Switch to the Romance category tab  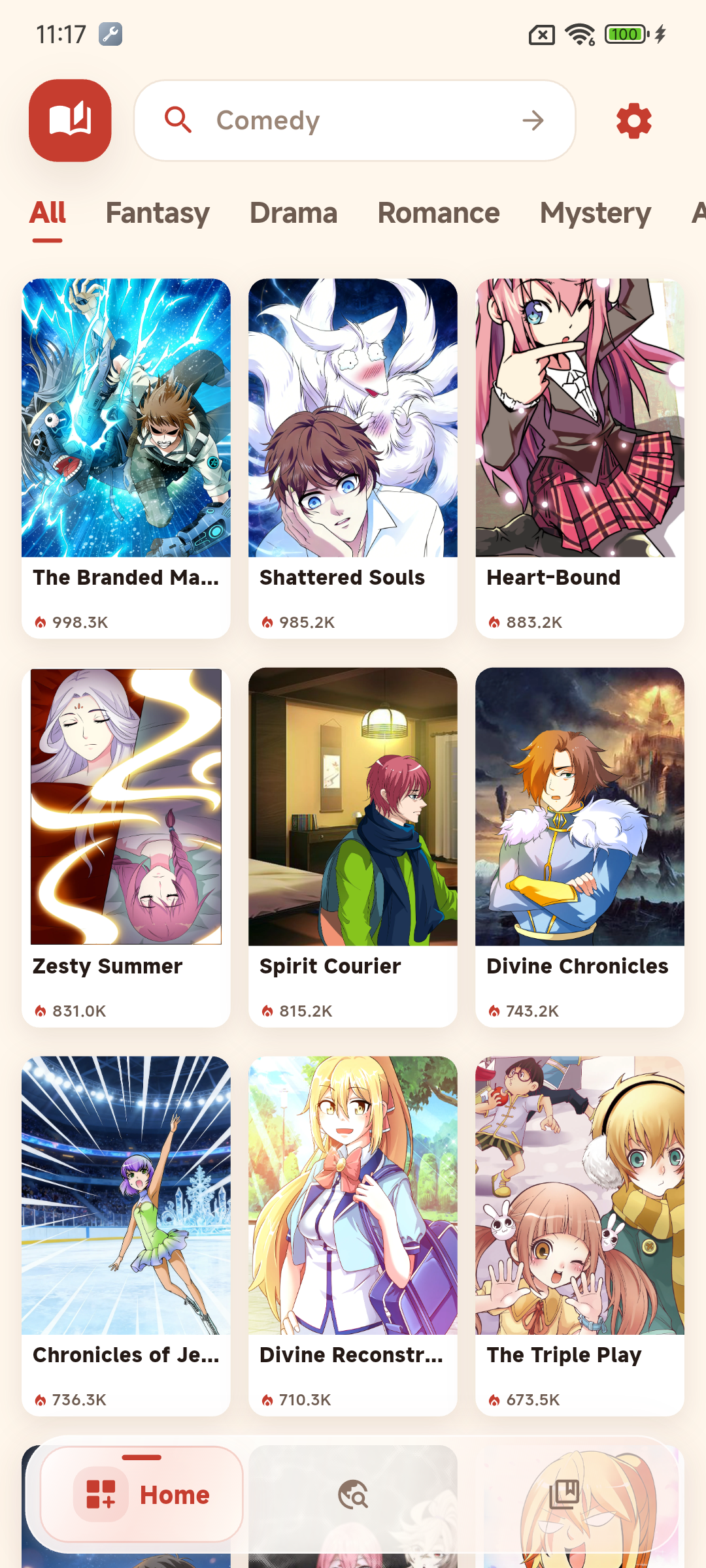(x=438, y=213)
